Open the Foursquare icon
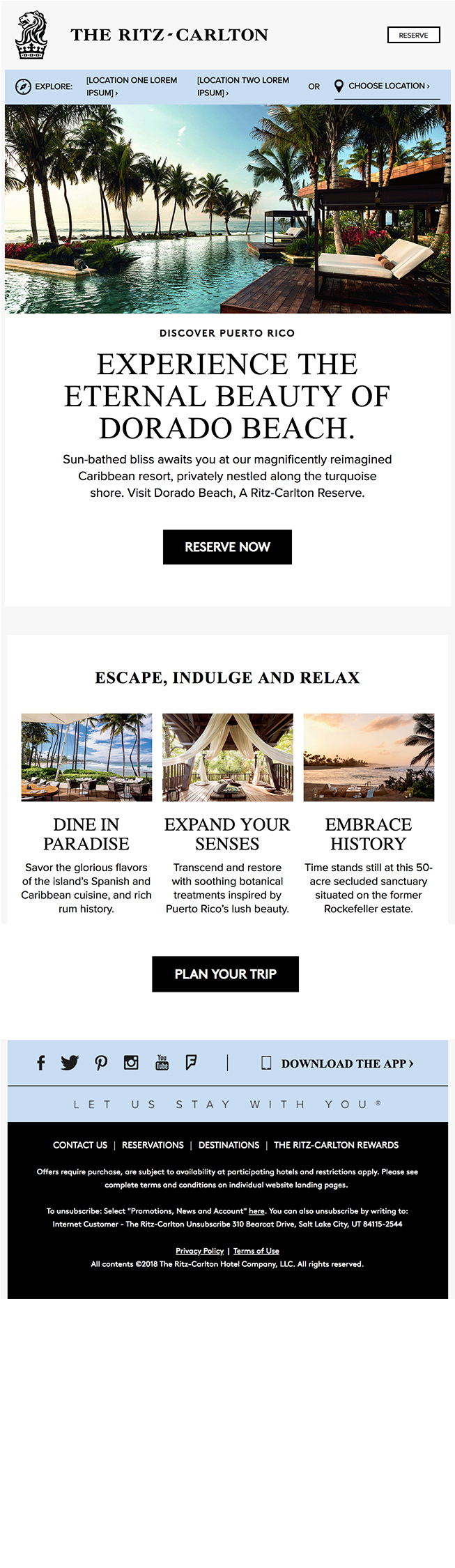 pyautogui.click(x=190, y=1062)
